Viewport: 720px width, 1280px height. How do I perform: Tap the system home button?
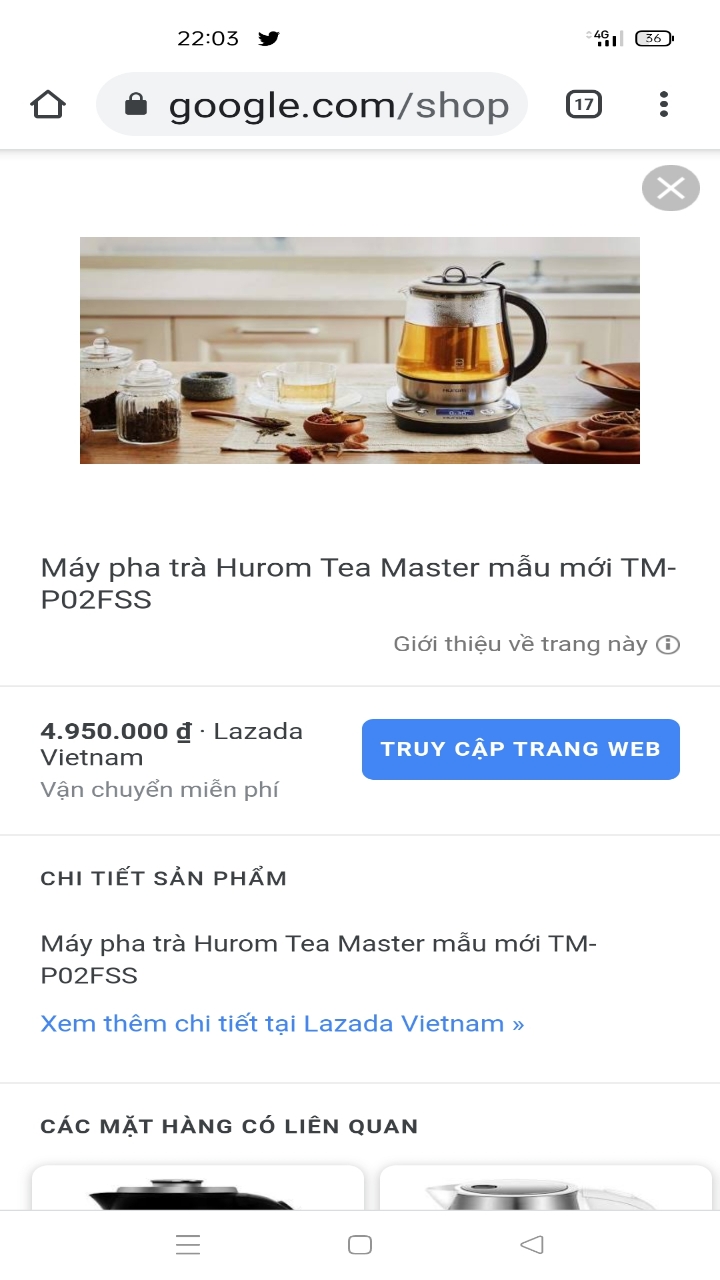click(360, 1245)
